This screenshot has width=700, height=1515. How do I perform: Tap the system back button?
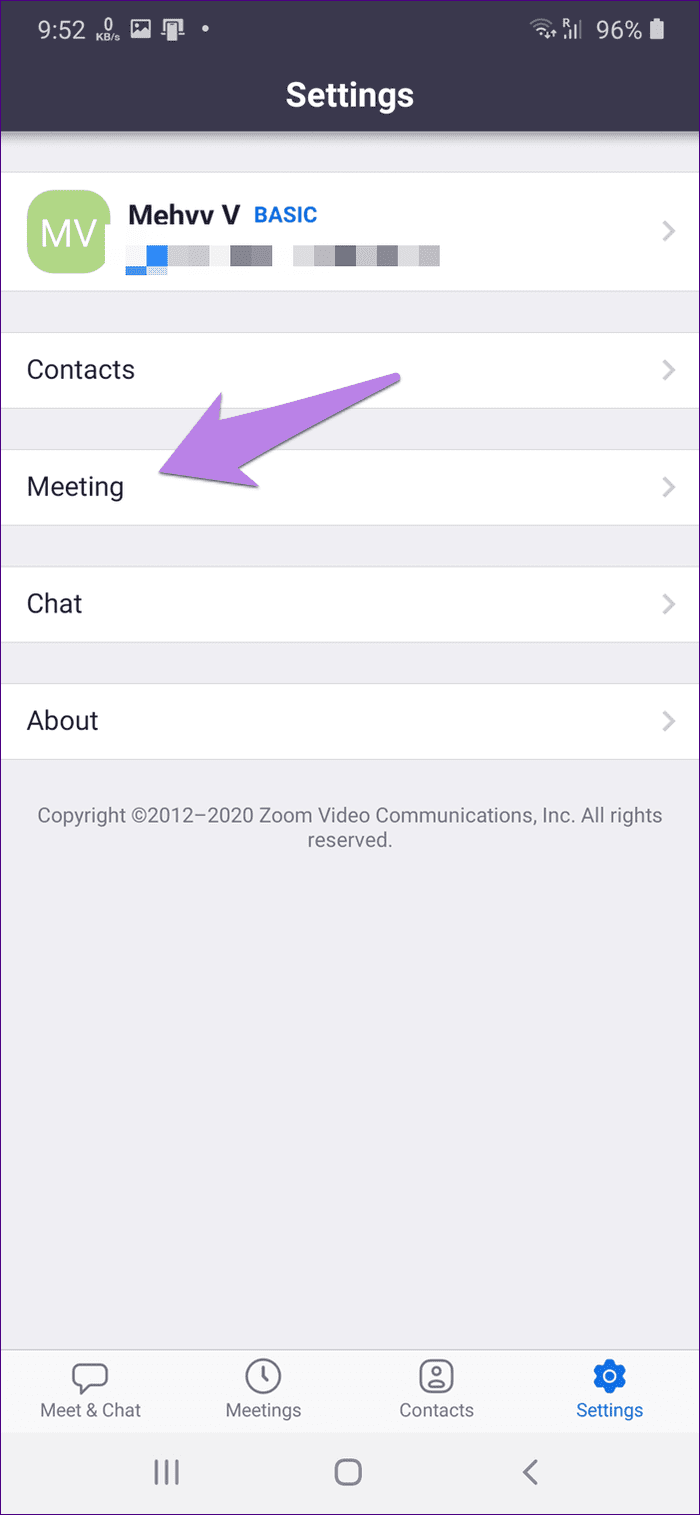[531, 1471]
